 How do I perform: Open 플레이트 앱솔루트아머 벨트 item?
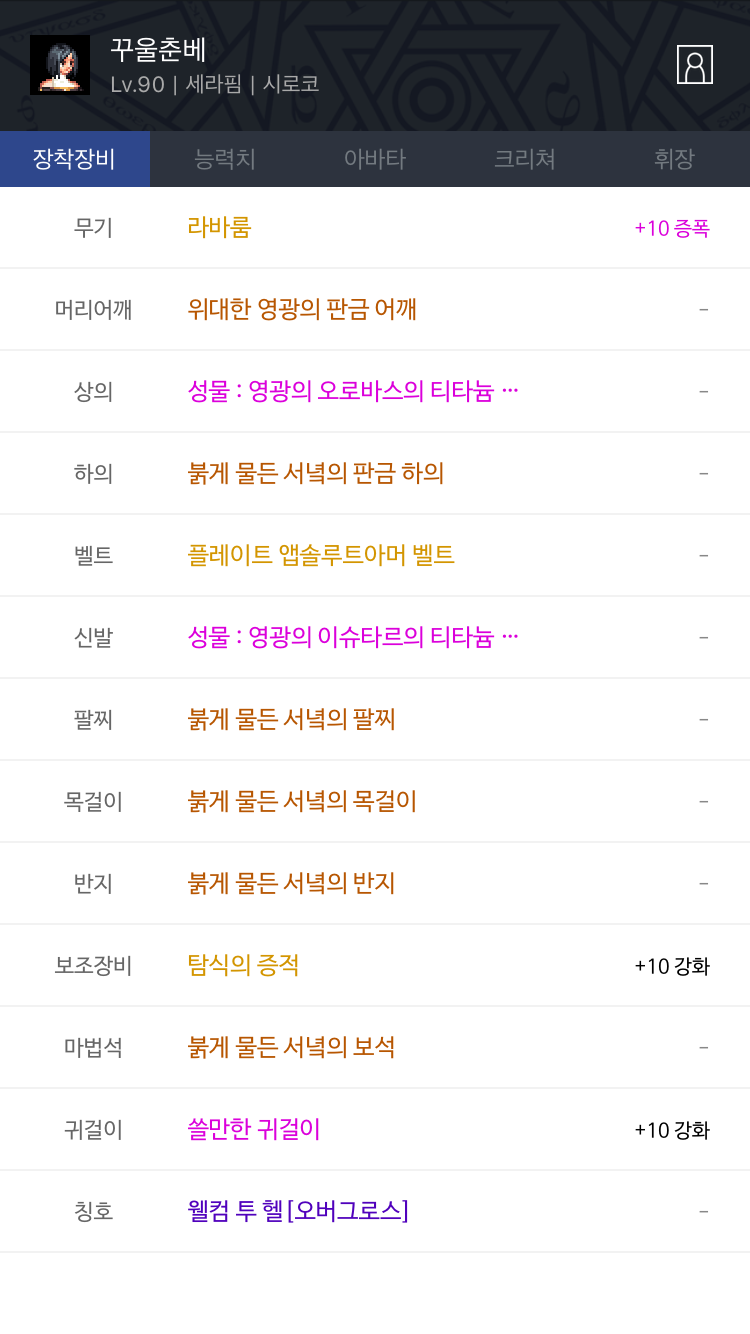[x=375, y=556]
